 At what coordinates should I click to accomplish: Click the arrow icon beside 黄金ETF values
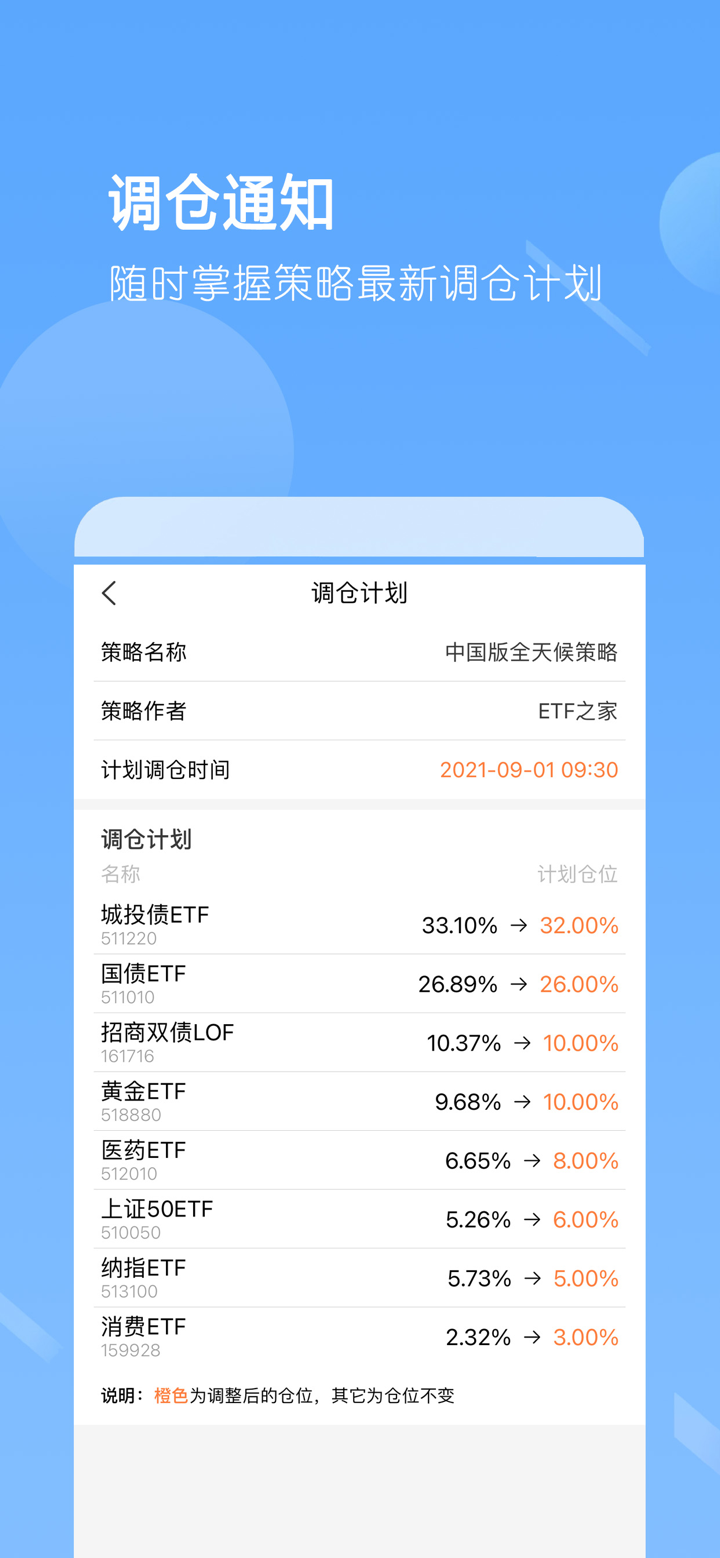pos(528,1102)
